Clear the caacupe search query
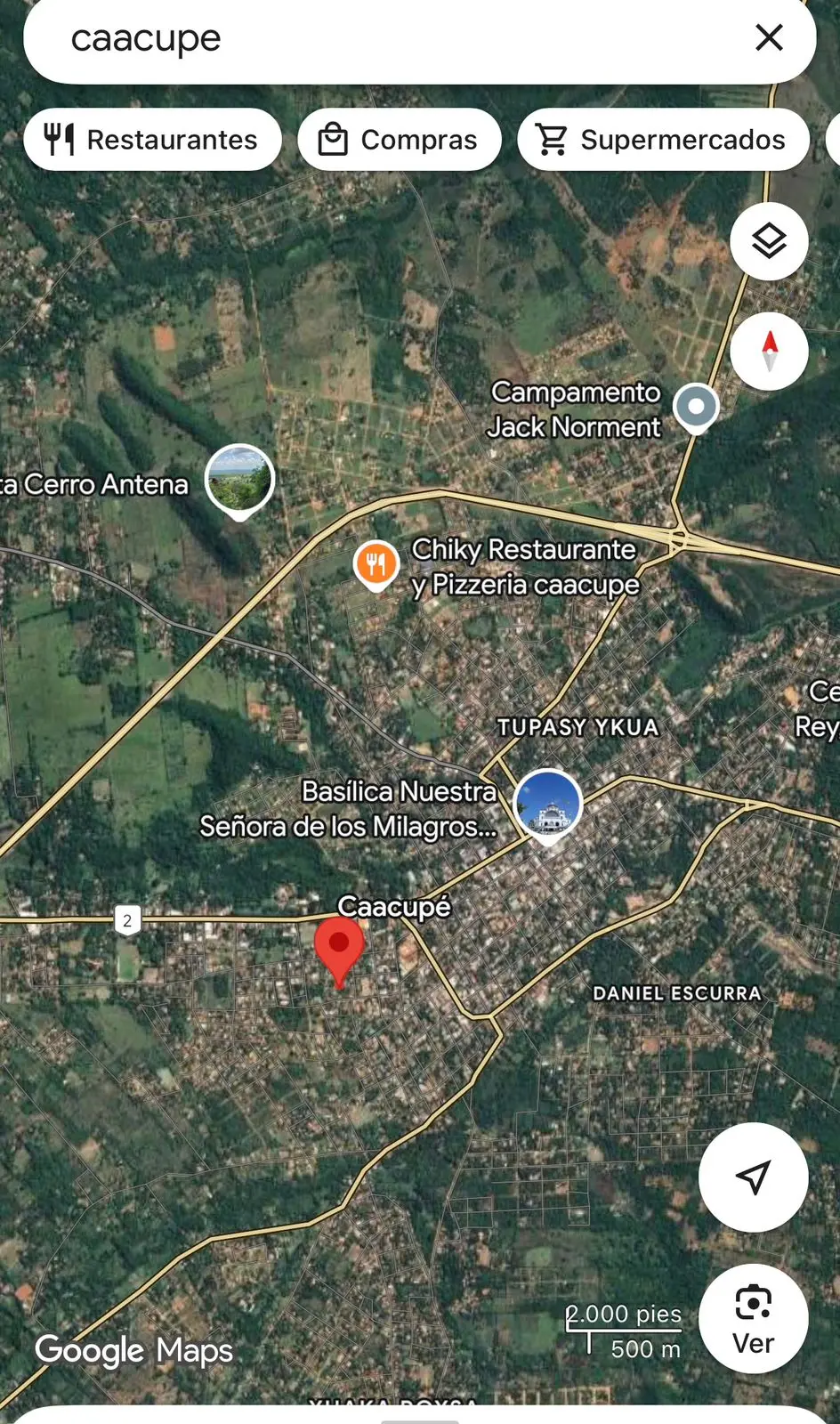 [769, 38]
